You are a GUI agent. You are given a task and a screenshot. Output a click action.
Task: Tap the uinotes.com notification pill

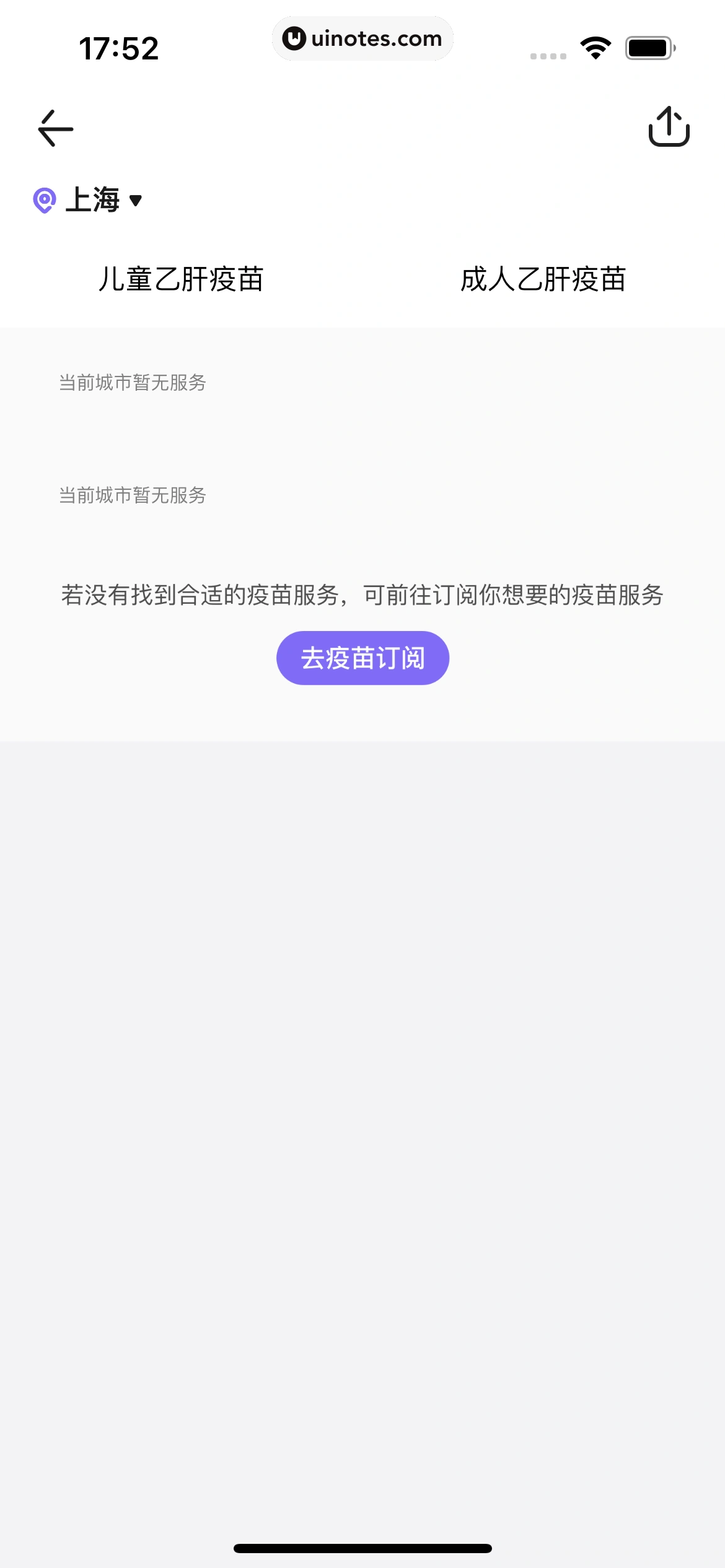point(362,38)
